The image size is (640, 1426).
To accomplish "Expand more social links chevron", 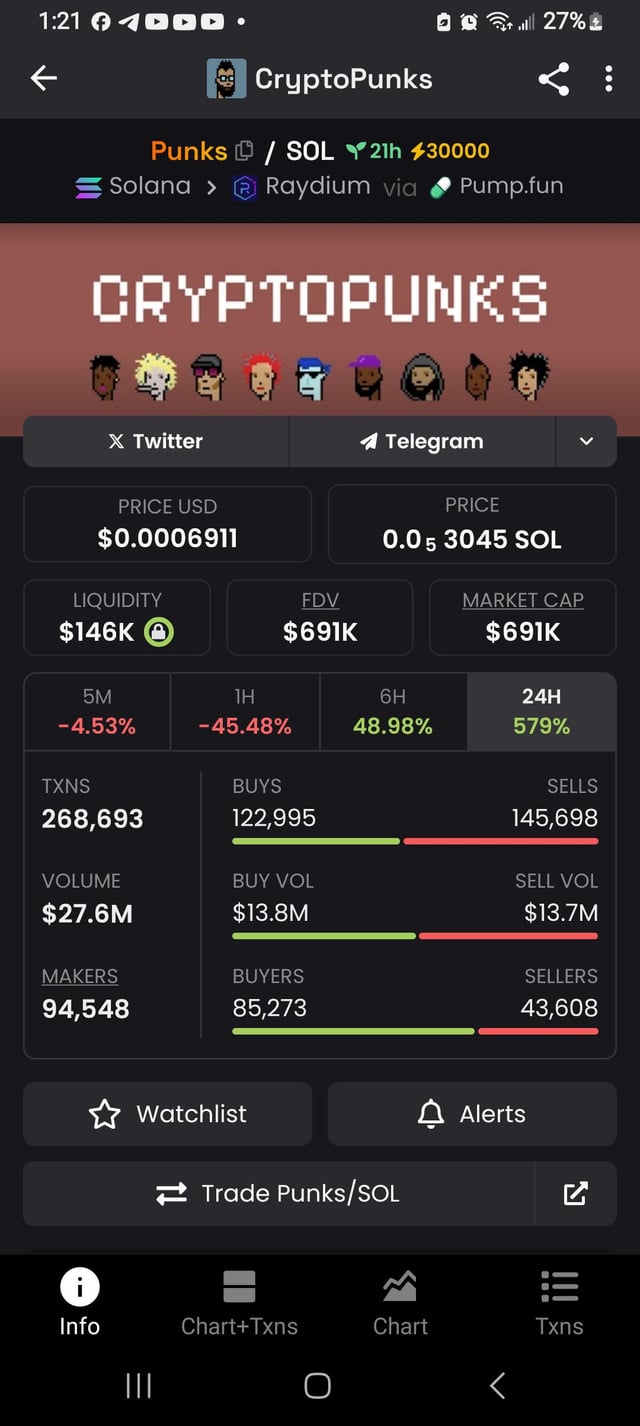I will tap(586, 441).
